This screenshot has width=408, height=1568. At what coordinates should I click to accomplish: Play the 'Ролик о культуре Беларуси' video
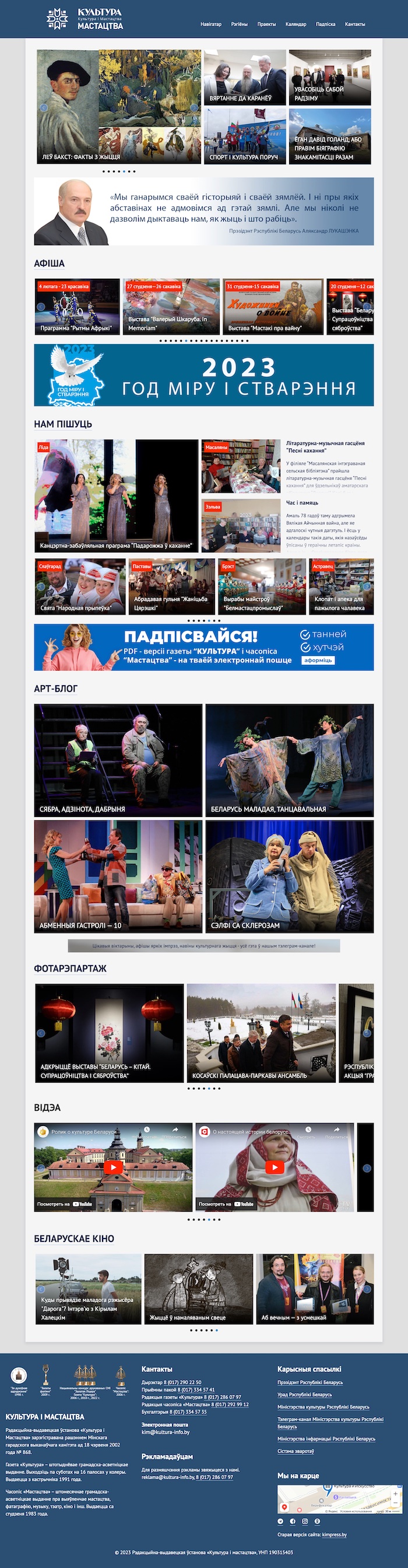113,1167
